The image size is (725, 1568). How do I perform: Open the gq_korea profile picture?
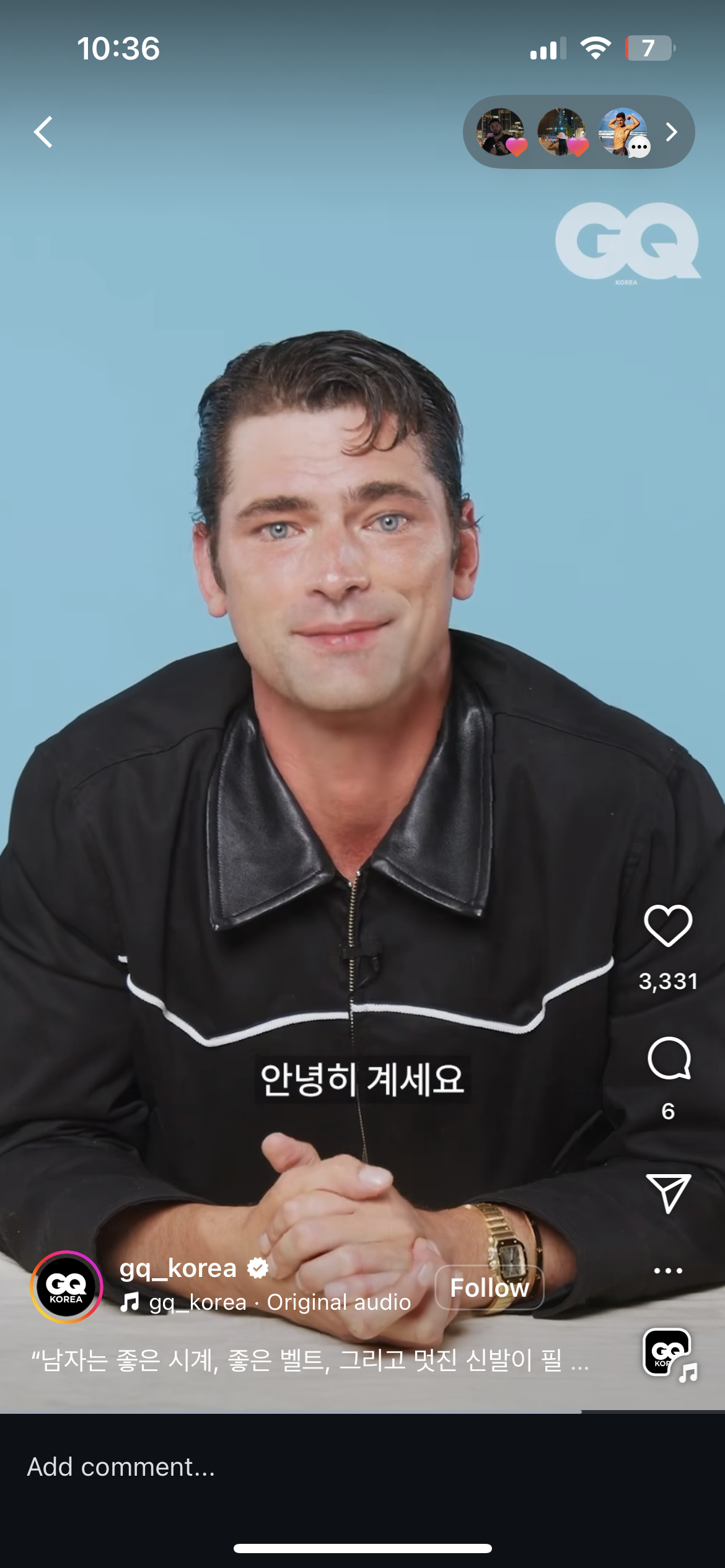pyautogui.click(x=66, y=1287)
